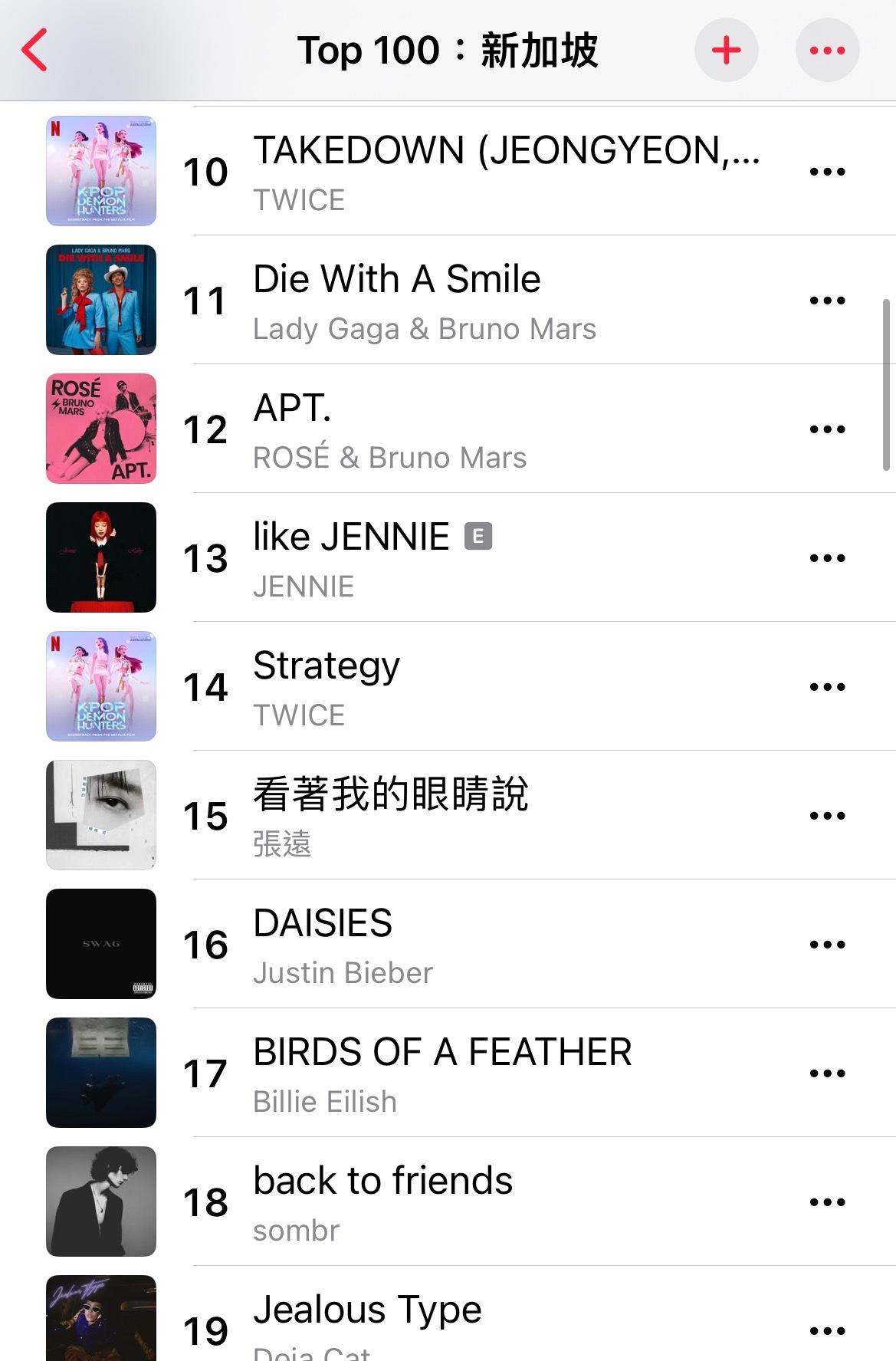896x1361 pixels.
Task: Open more options for Die With A Smile
Action: tap(827, 300)
